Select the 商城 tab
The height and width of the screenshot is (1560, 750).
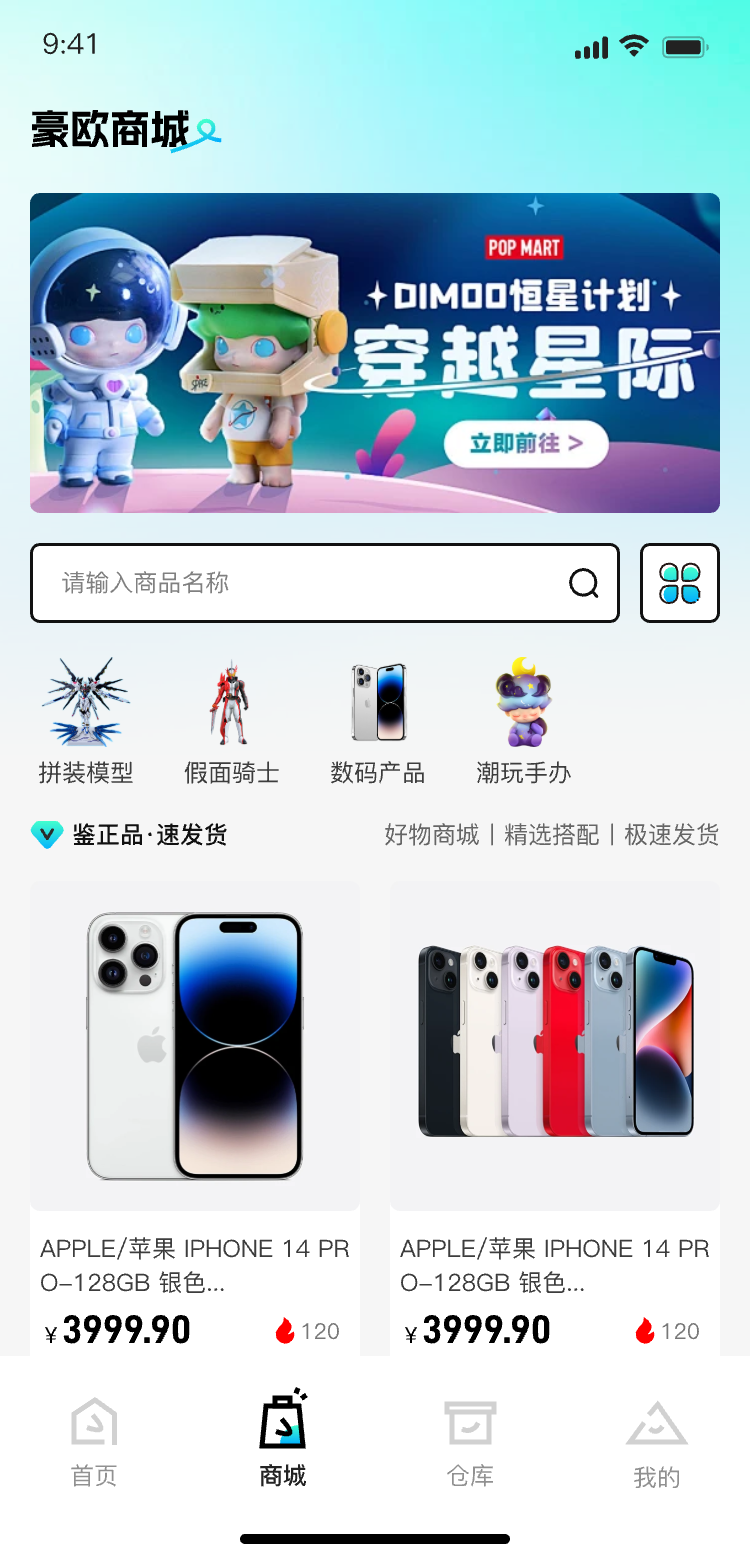pyautogui.click(x=282, y=1444)
